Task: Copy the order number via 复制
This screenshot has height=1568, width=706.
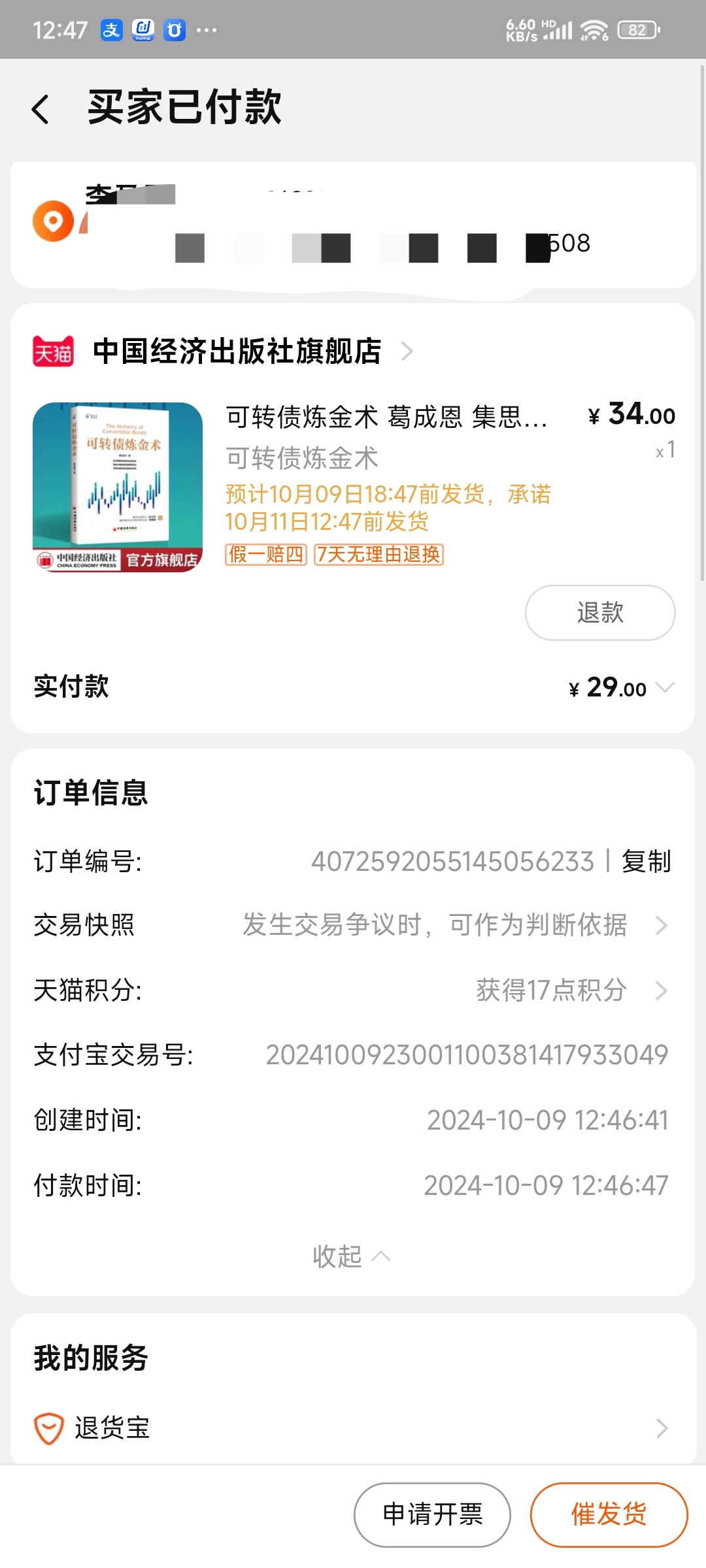Action: [646, 861]
